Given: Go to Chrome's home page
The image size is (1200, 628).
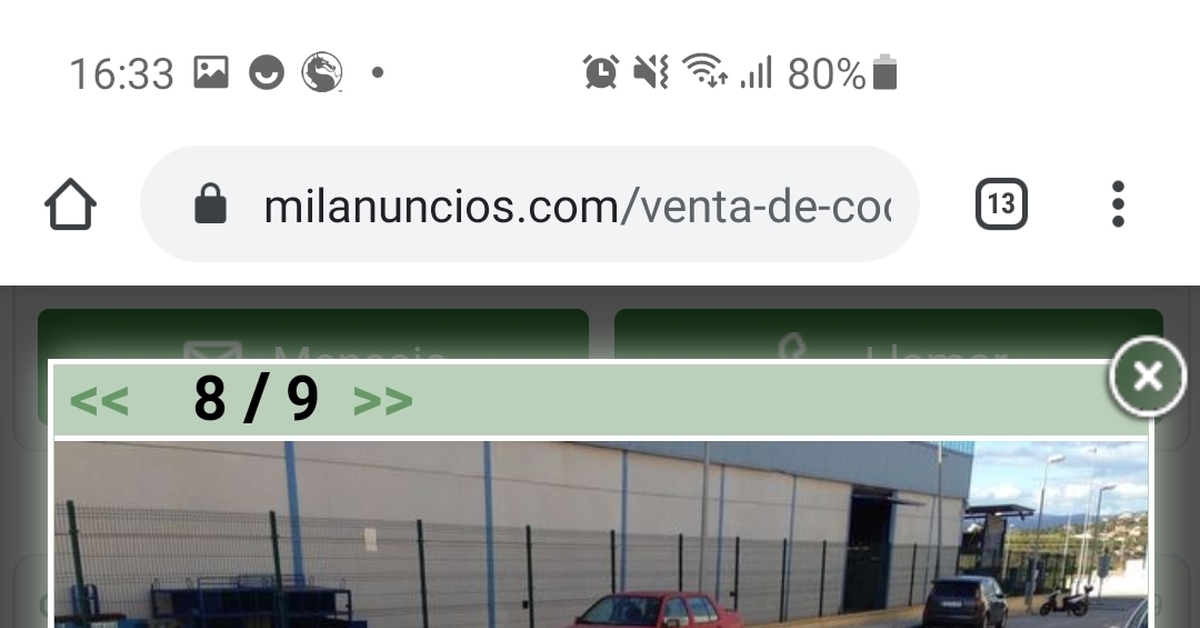Looking at the screenshot, I should [70, 205].
